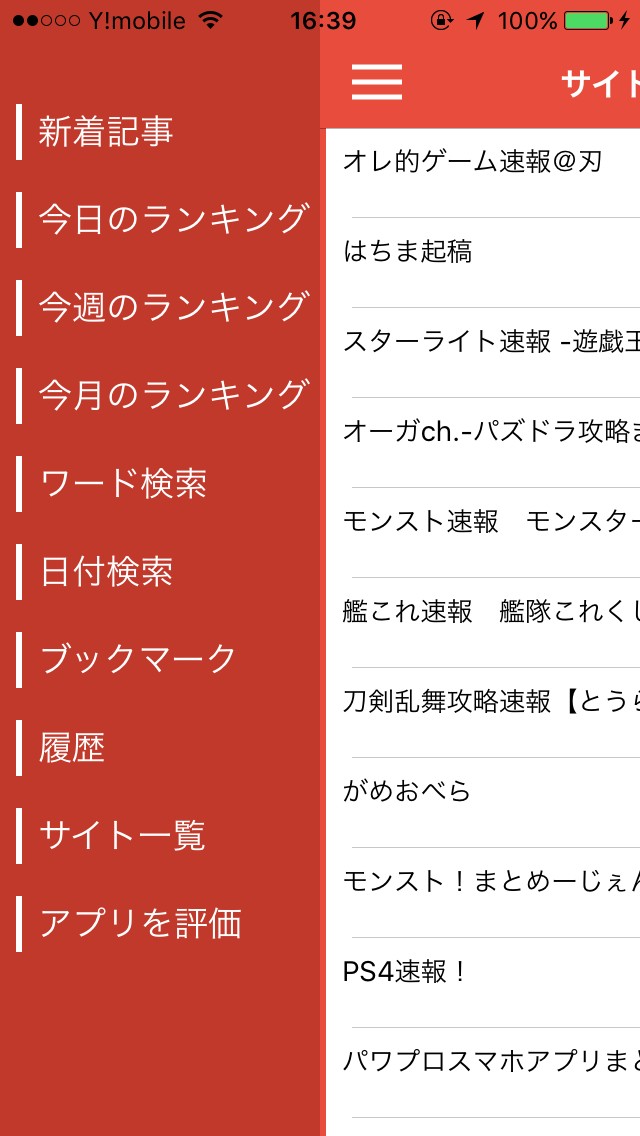
Task: Choose 日付検索 from the menu
Action: click(106, 571)
